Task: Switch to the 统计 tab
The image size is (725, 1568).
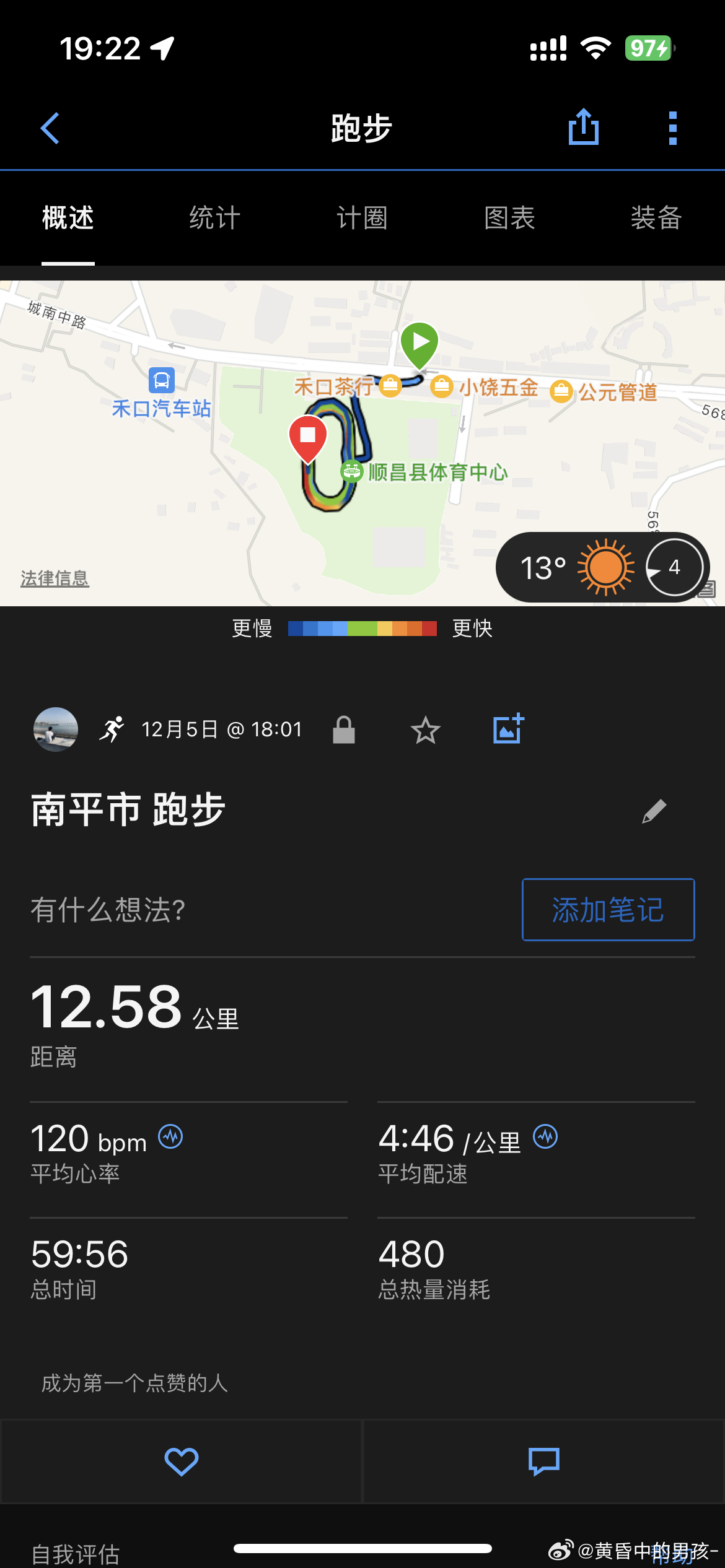Action: coord(214,218)
